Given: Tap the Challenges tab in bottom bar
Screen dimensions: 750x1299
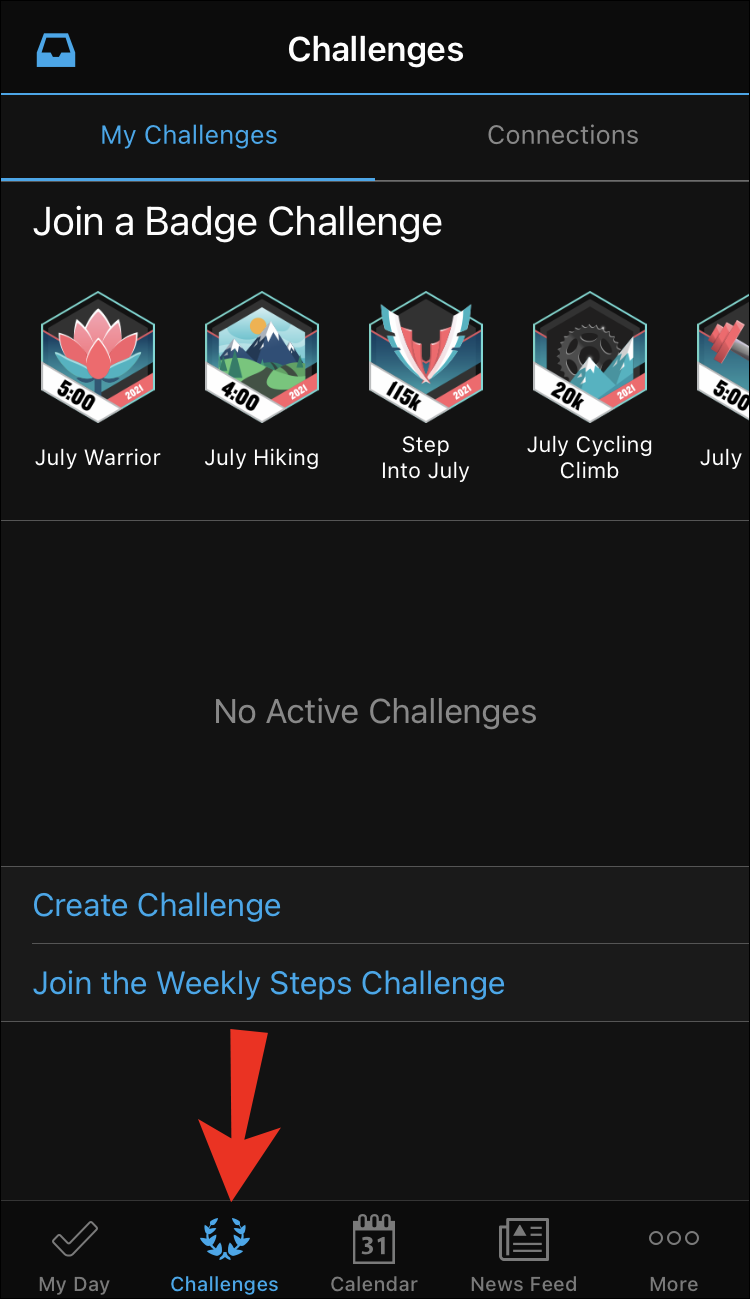Looking at the screenshot, I should point(224,1254).
